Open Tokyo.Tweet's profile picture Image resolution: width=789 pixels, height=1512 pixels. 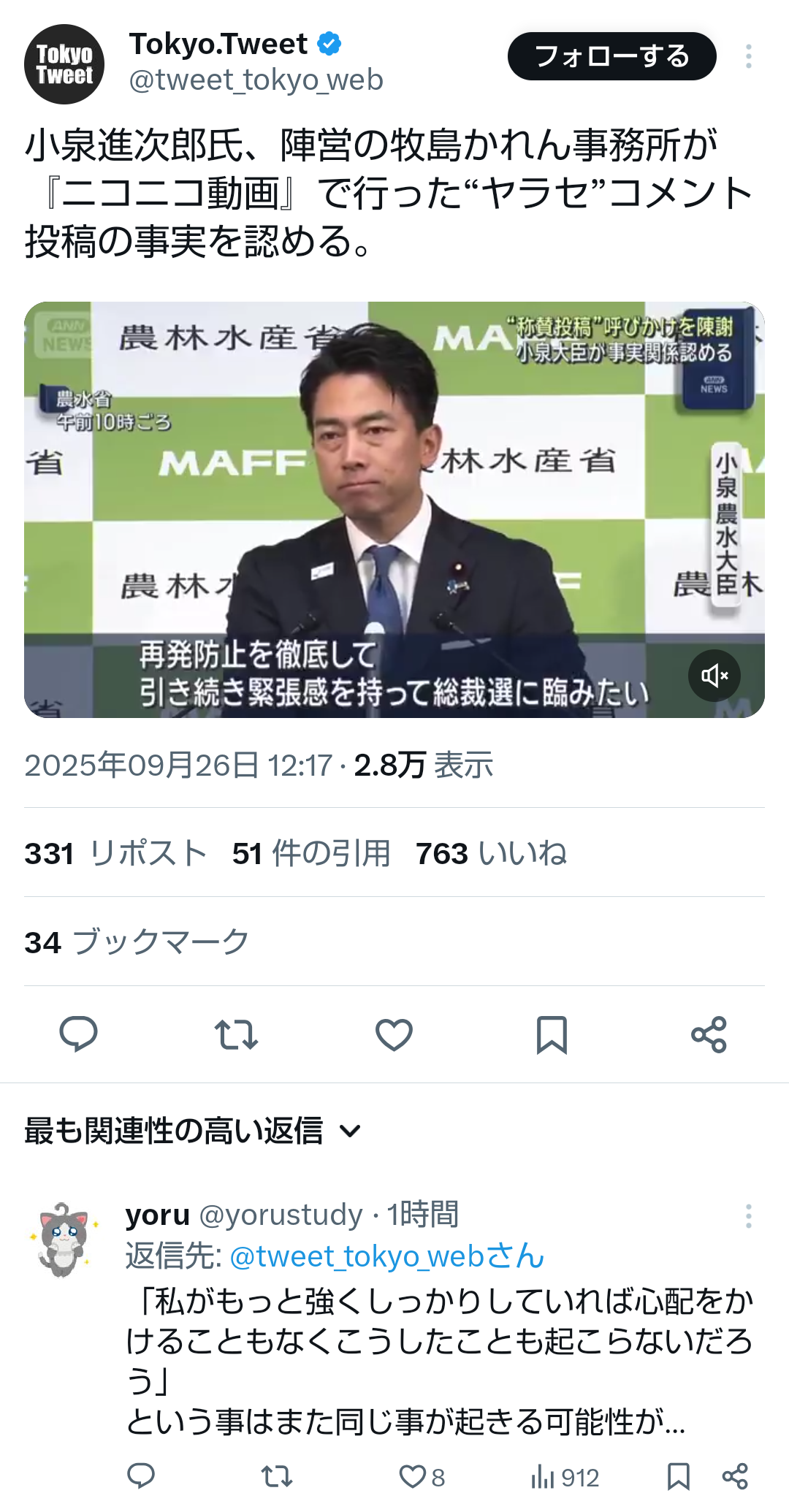click(x=64, y=64)
